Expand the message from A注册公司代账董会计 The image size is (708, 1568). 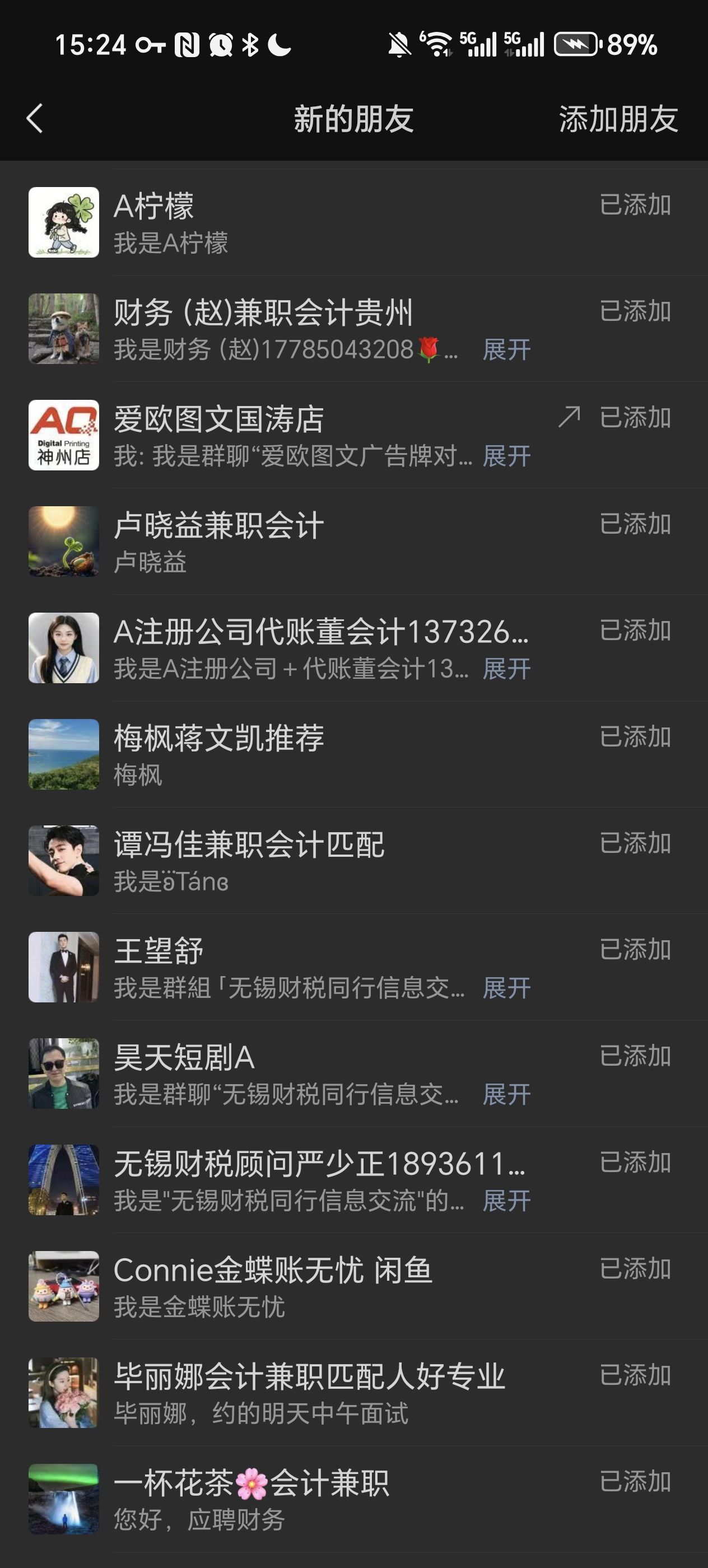click(506, 669)
